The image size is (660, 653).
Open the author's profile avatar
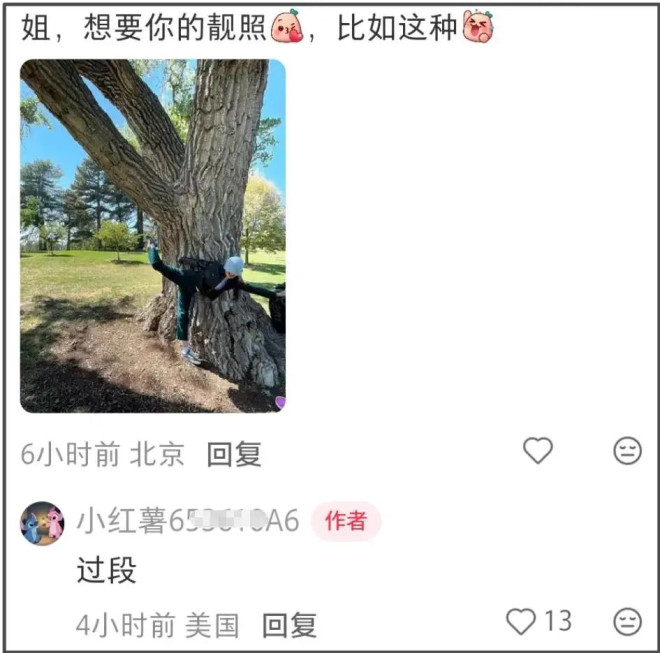tap(42, 522)
